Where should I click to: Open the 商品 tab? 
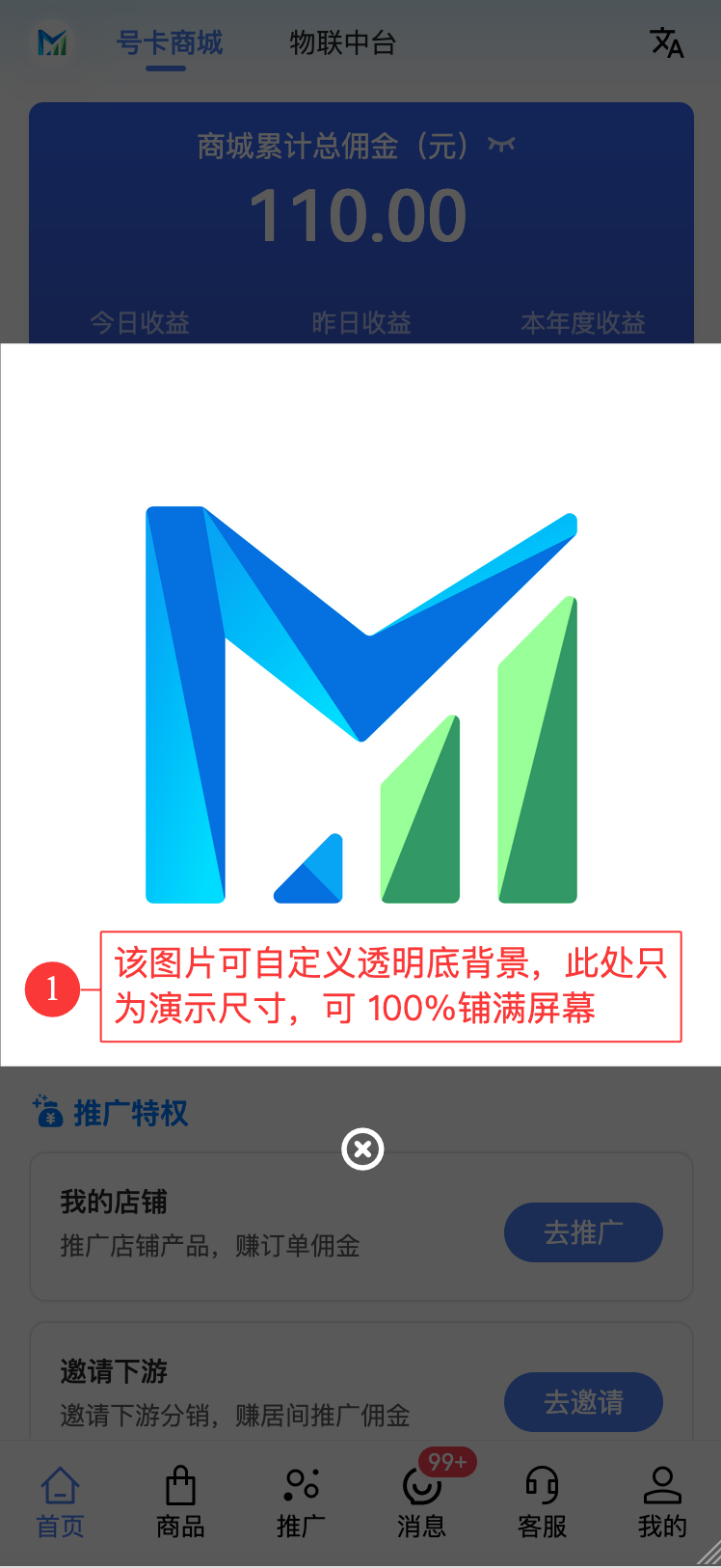[180, 1502]
